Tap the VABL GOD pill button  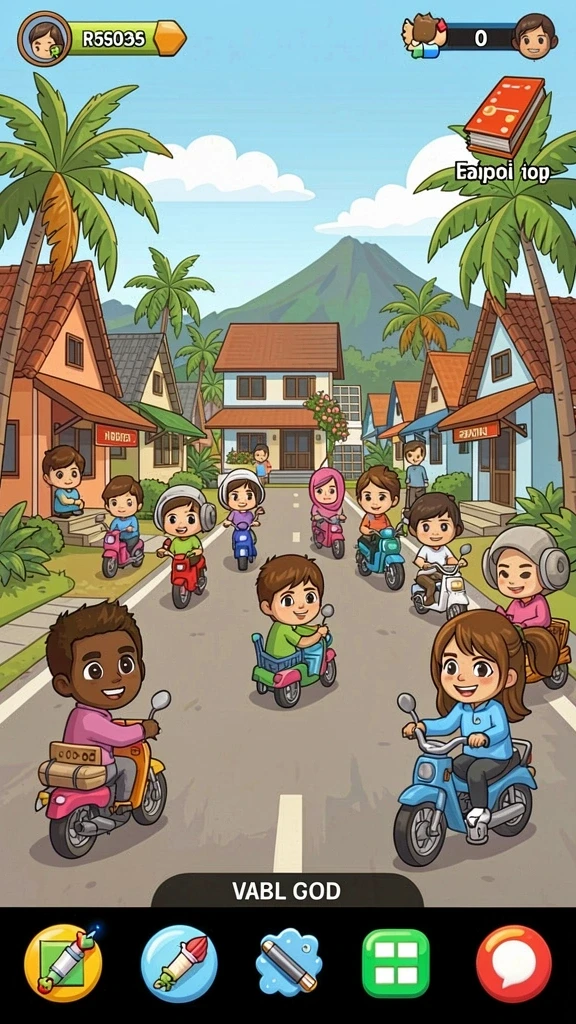pyautogui.click(x=287, y=891)
